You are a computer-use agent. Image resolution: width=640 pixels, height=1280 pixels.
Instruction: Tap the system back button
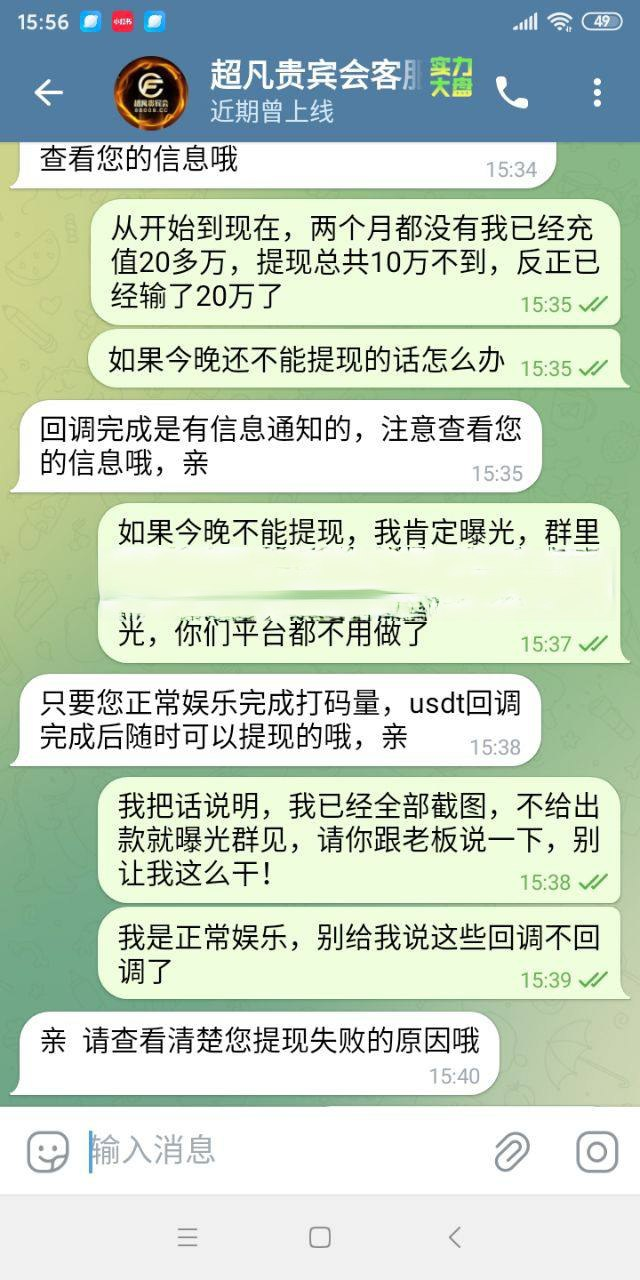(x=455, y=1237)
